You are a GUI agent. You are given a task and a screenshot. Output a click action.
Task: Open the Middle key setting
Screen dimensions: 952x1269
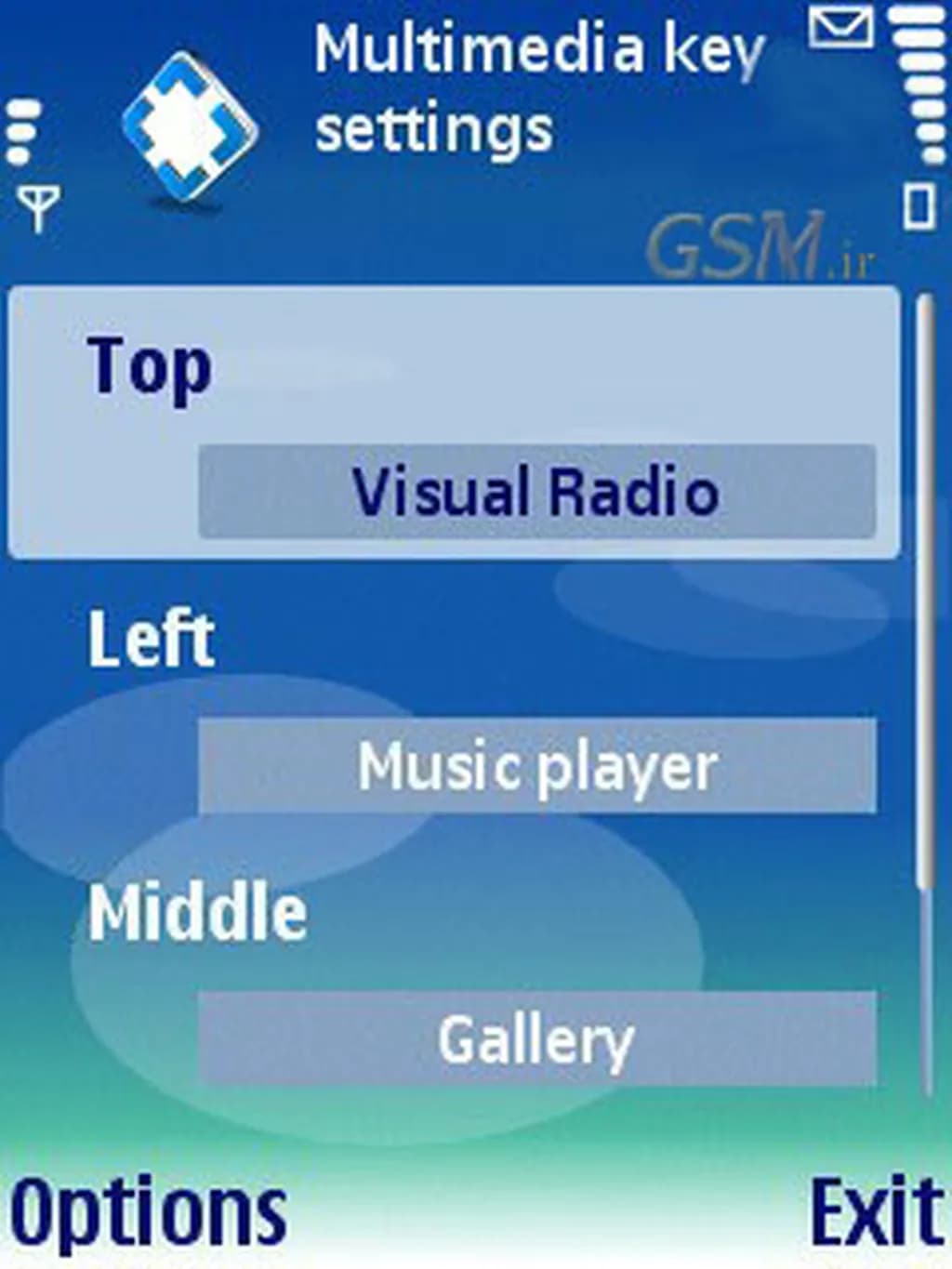(x=197, y=913)
